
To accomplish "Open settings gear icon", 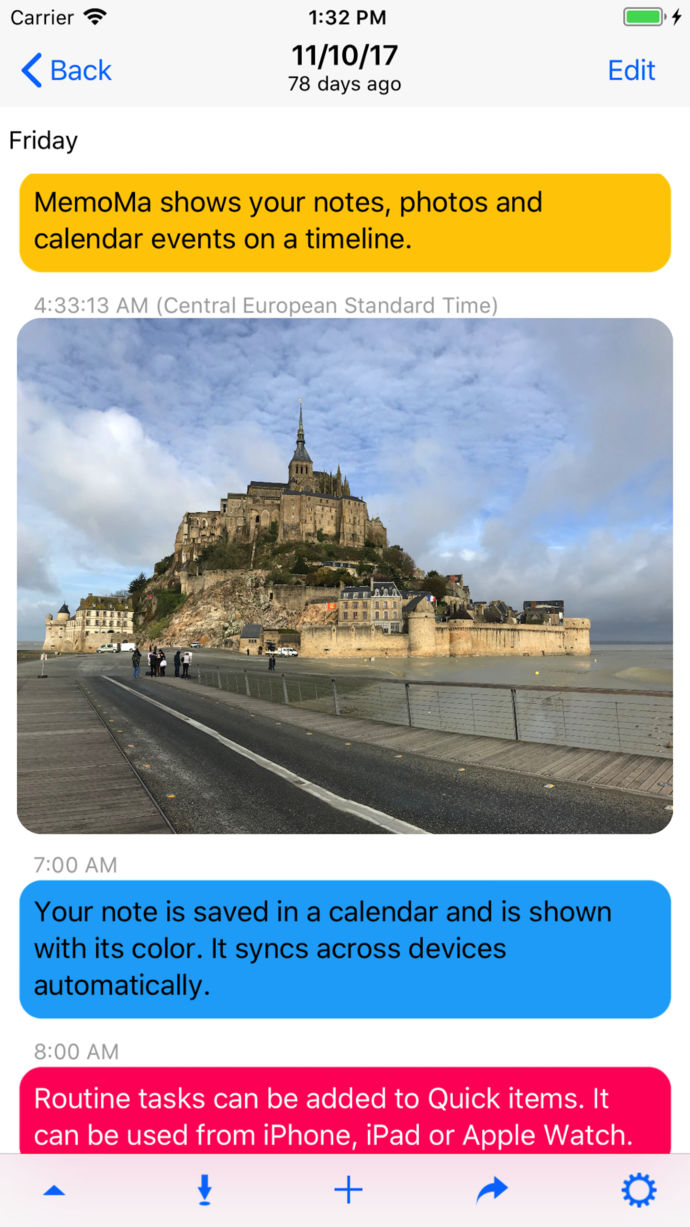I will [638, 1190].
